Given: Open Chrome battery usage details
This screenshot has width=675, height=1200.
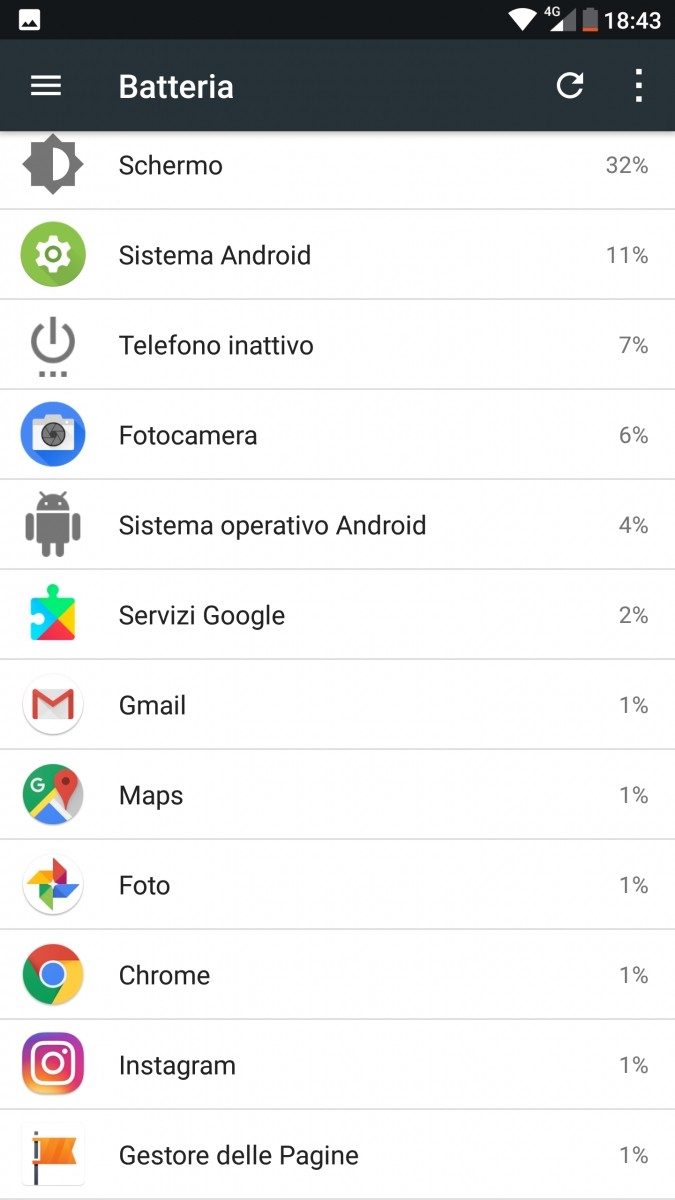Looking at the screenshot, I should (x=337, y=975).
